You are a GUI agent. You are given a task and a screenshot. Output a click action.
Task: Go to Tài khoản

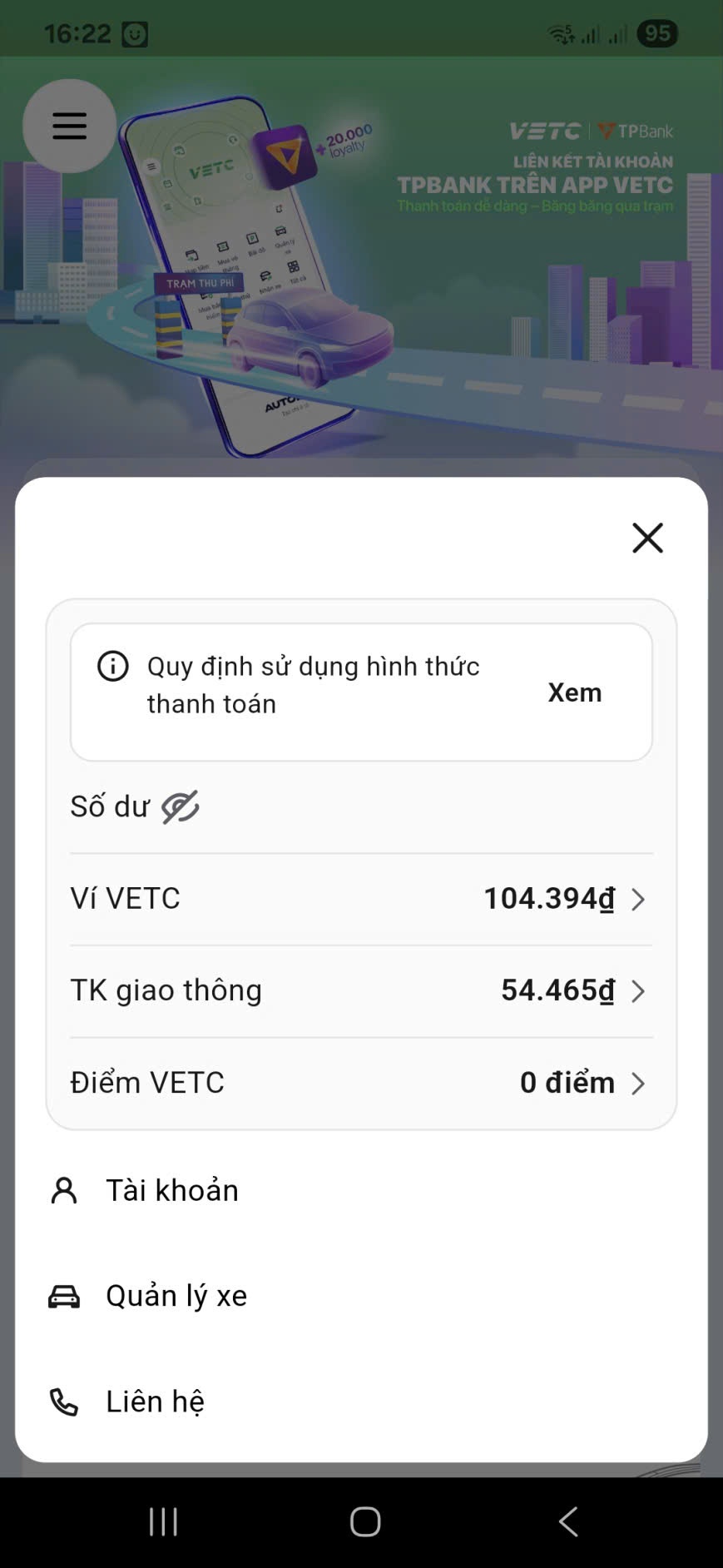pos(171,1190)
